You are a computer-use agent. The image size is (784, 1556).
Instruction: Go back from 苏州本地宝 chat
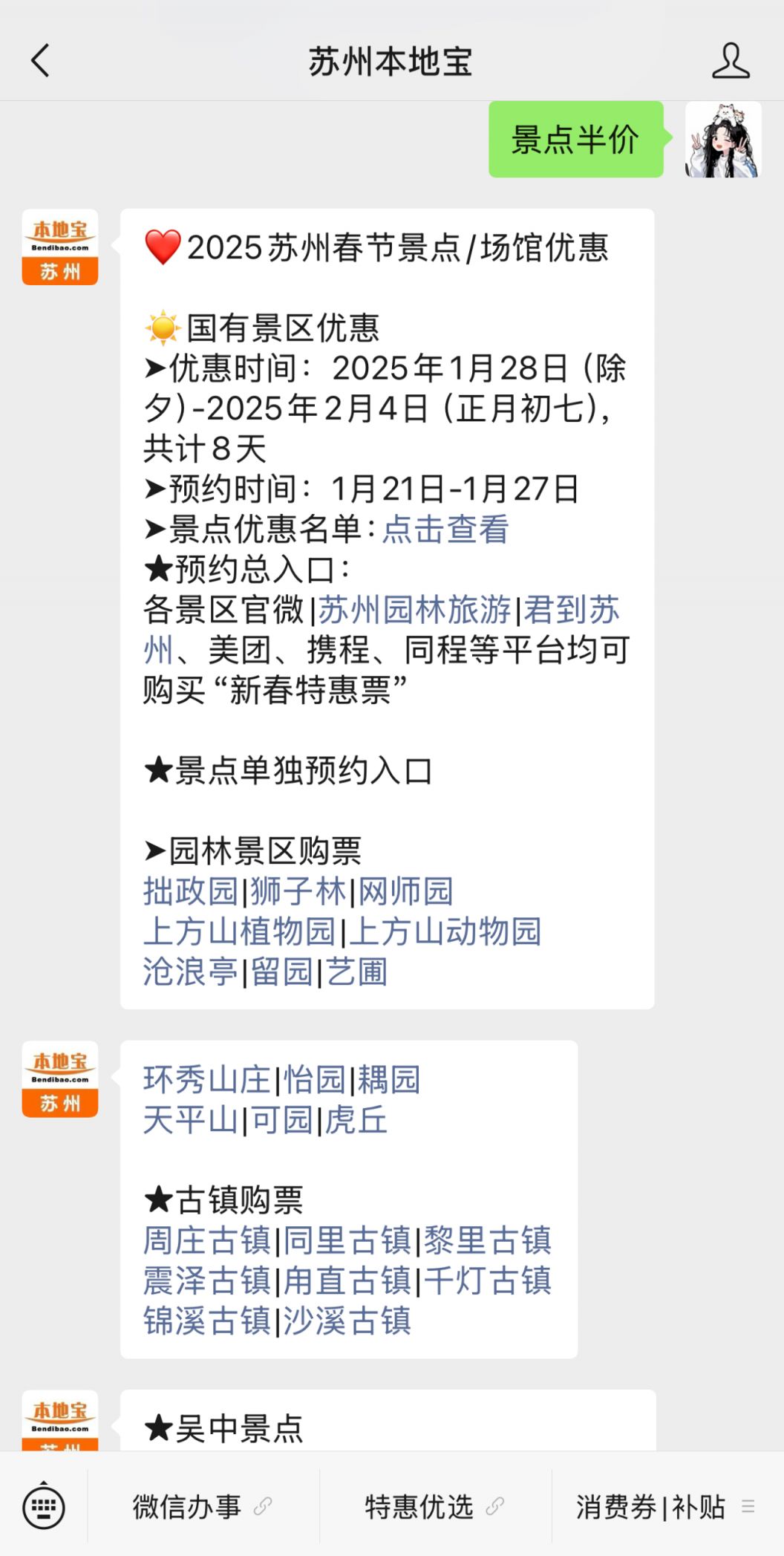pyautogui.click(x=40, y=60)
